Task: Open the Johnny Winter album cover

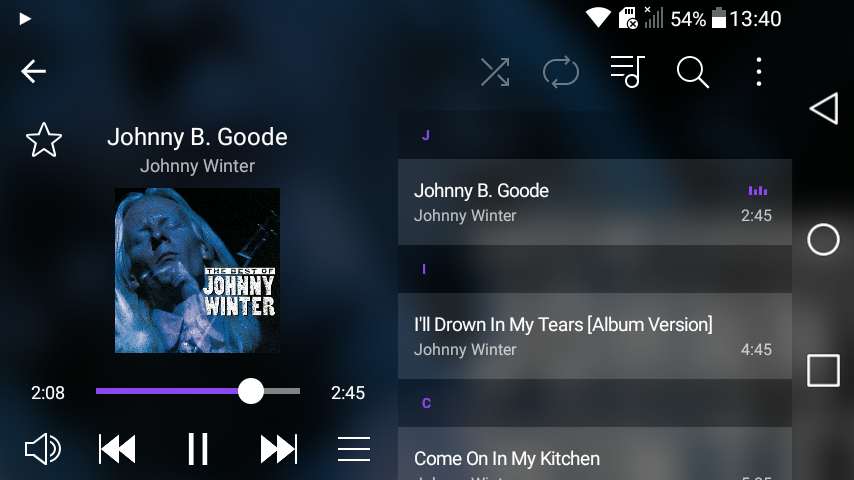Action: [x=197, y=270]
